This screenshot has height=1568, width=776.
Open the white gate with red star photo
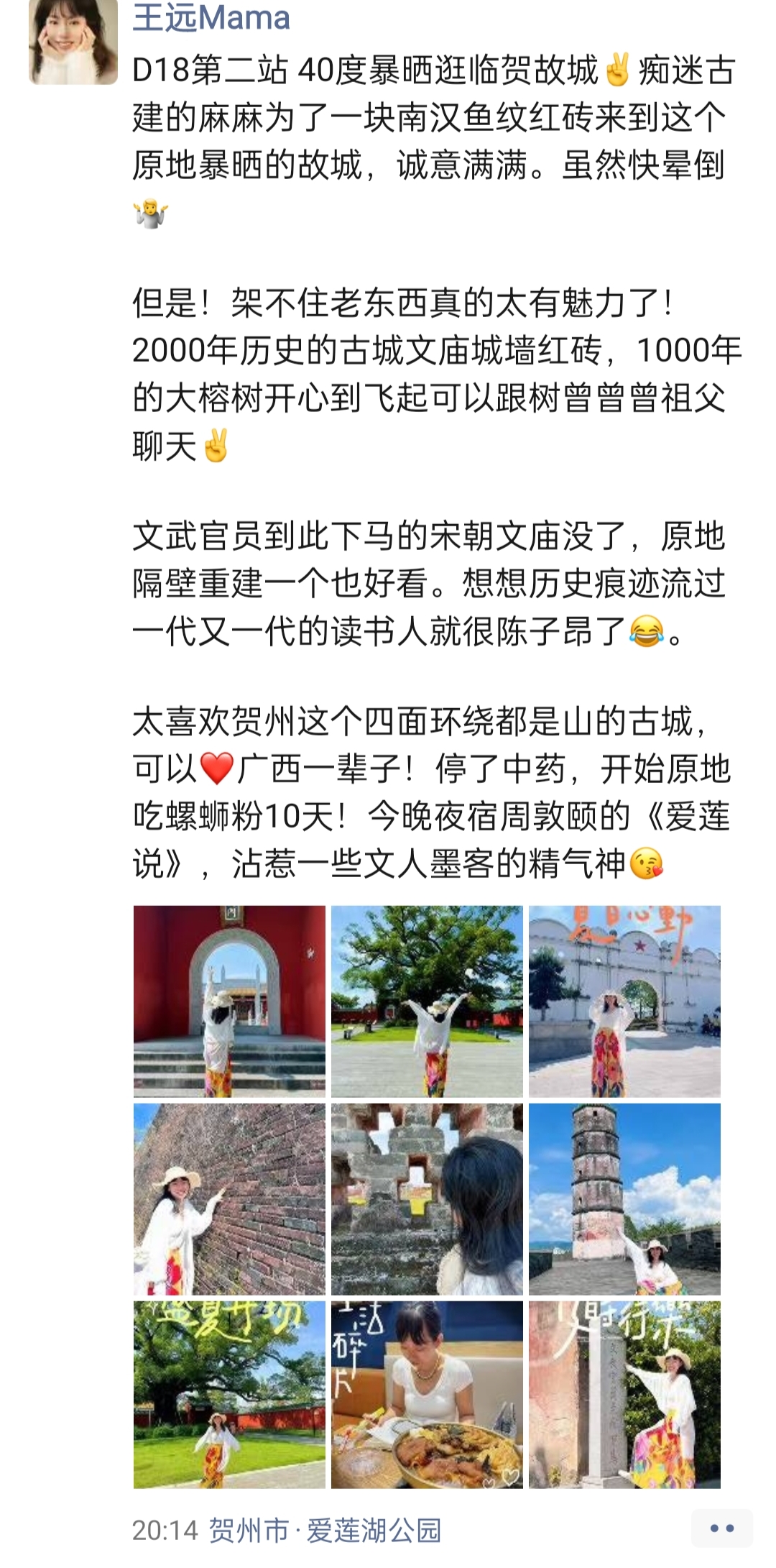coord(624,1001)
